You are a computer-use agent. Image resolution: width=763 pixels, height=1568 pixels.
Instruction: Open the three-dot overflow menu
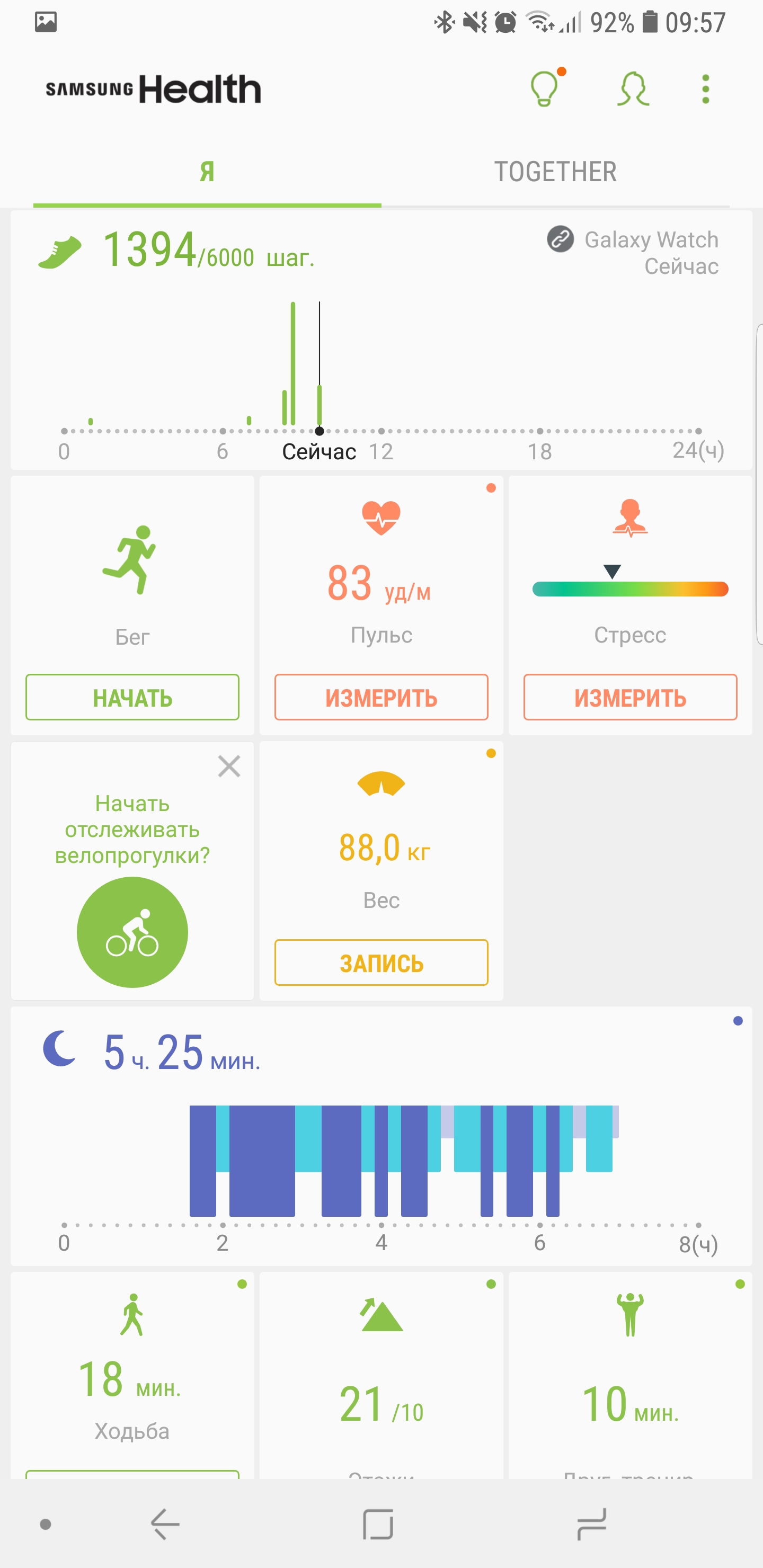[705, 90]
